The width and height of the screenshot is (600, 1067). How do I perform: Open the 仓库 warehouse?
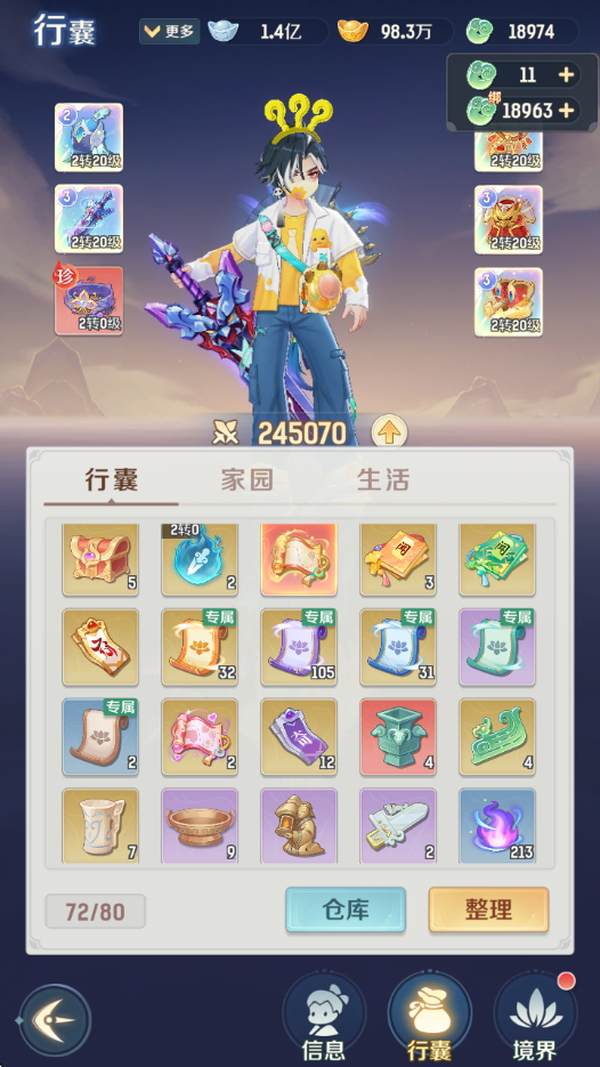pyautogui.click(x=346, y=909)
